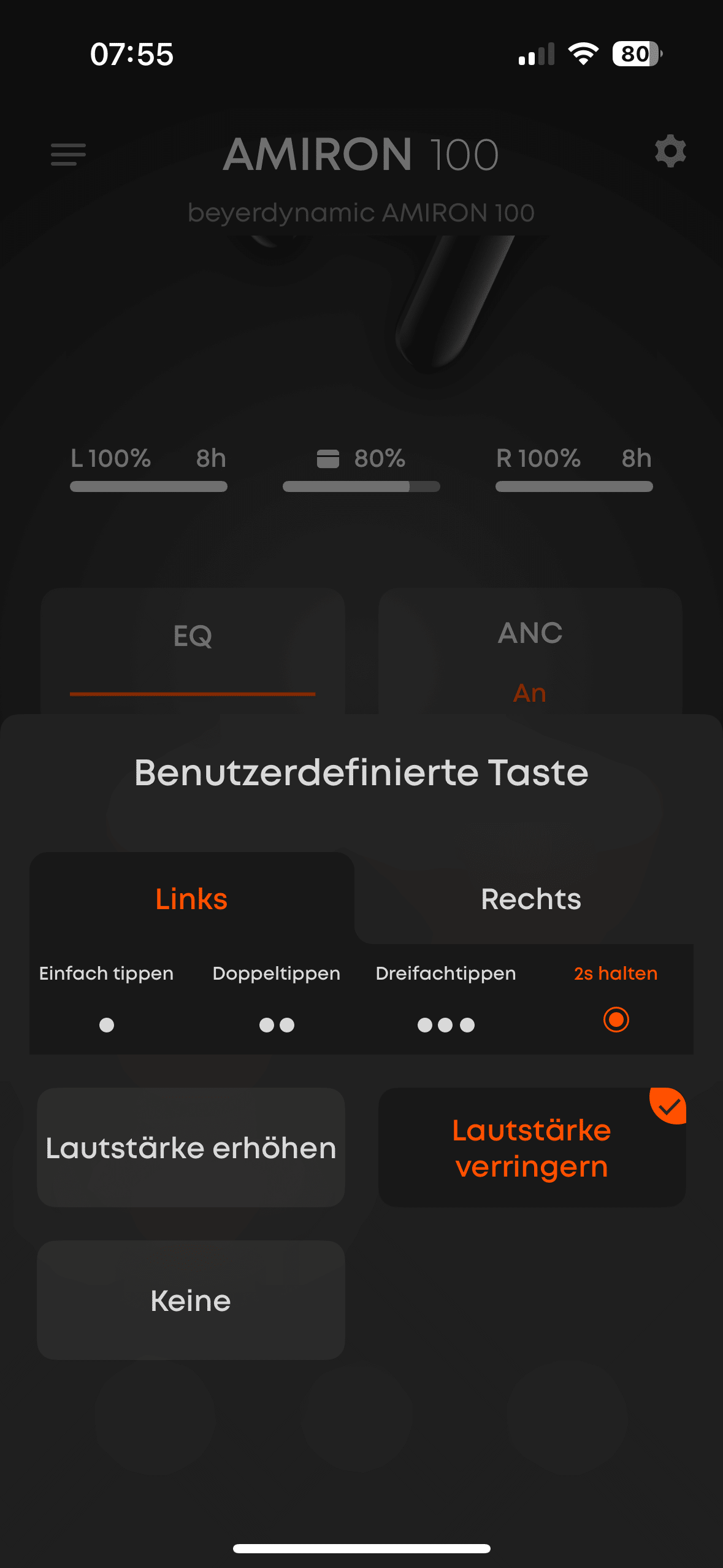Select the Links earbud tab
This screenshot has height=1568, width=723.
(x=191, y=899)
